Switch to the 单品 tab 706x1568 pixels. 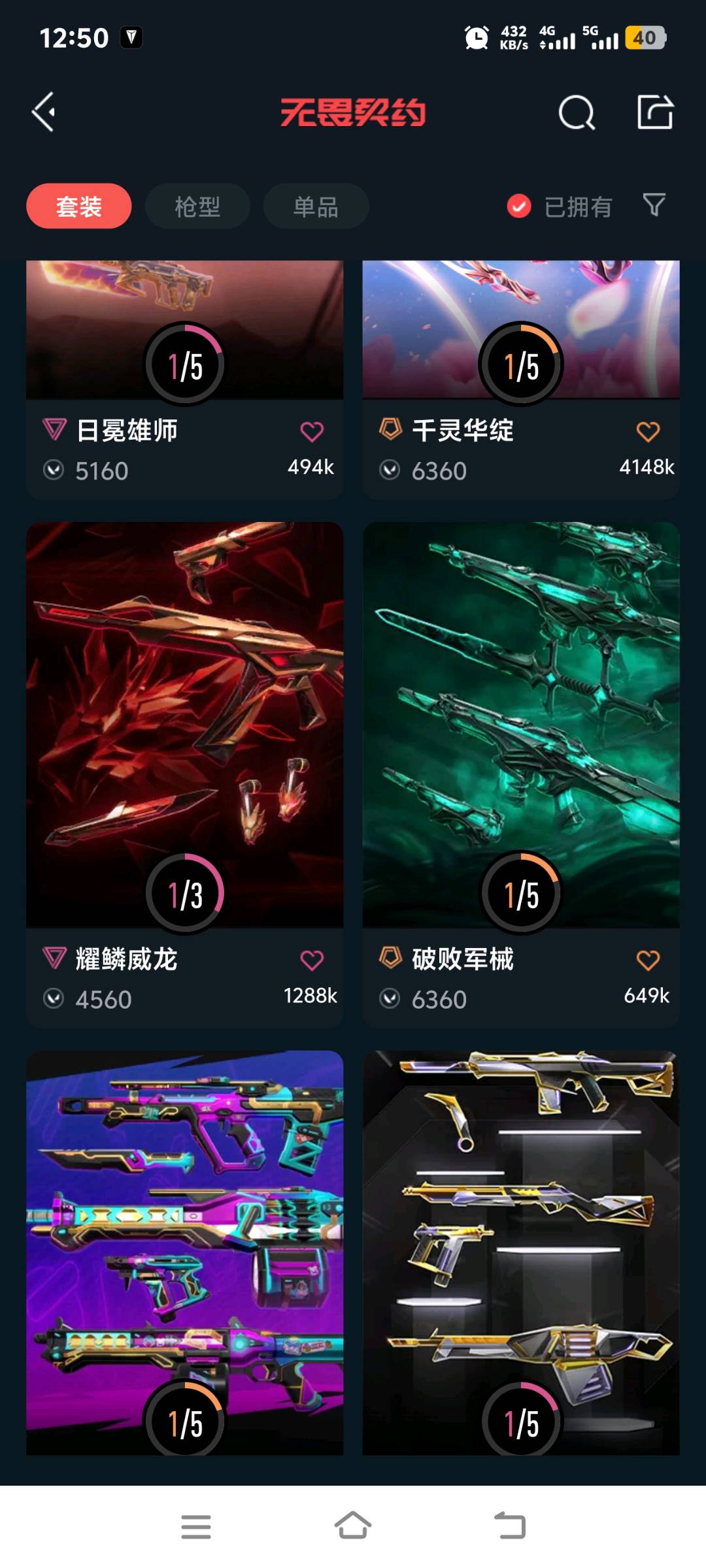coord(316,206)
